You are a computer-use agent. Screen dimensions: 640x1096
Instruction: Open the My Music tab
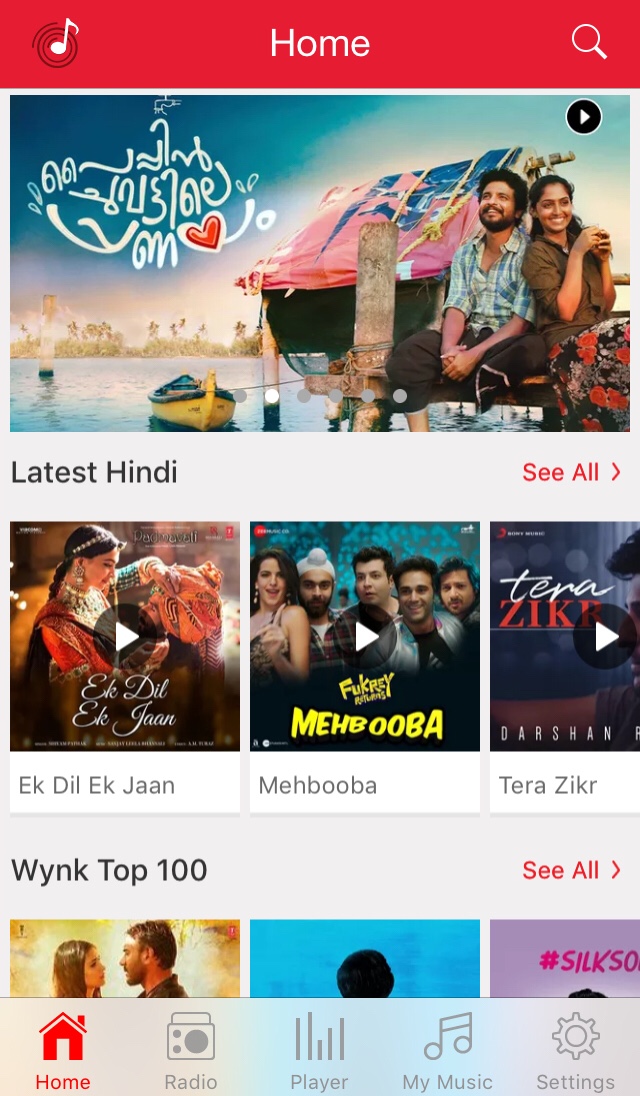click(x=447, y=1051)
